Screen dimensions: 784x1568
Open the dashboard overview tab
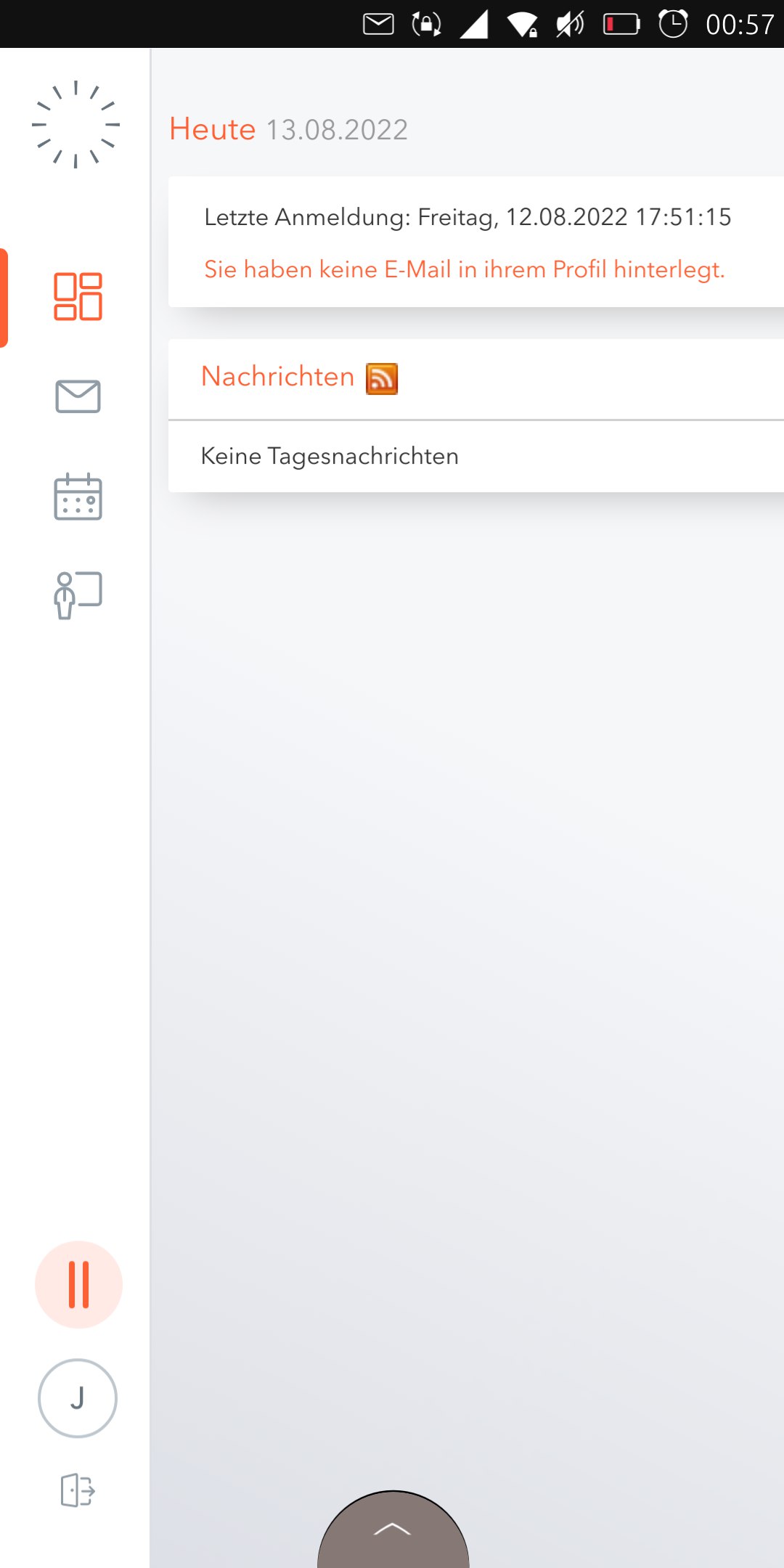click(78, 297)
